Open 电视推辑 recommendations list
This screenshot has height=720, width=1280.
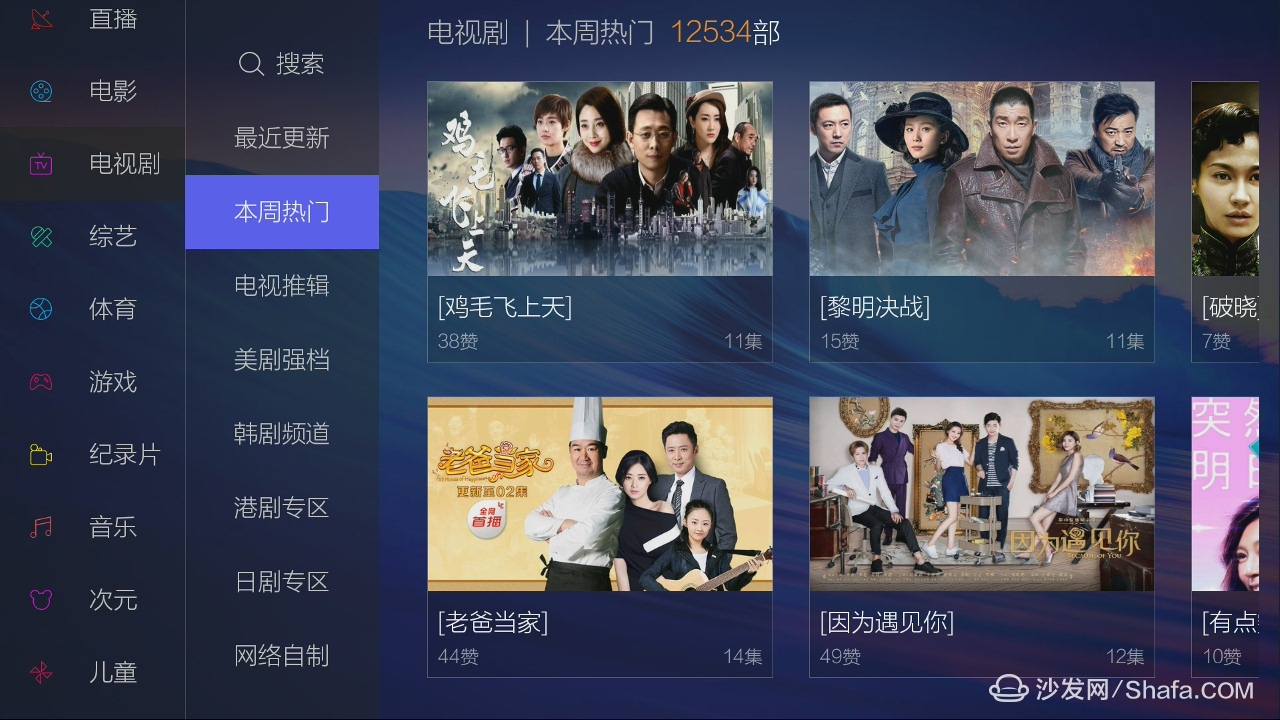pyautogui.click(x=282, y=286)
